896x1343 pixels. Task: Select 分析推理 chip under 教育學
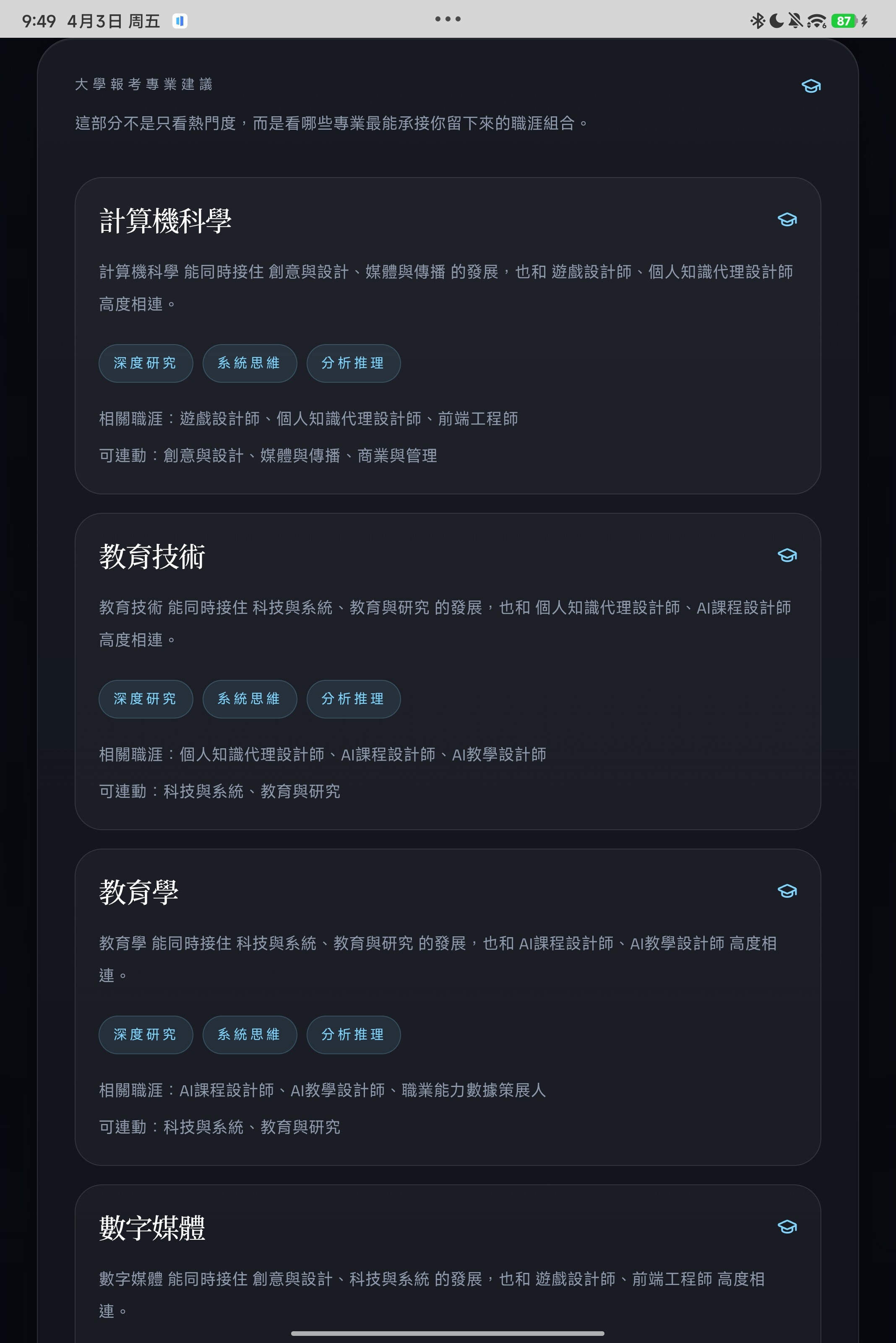(x=353, y=1034)
